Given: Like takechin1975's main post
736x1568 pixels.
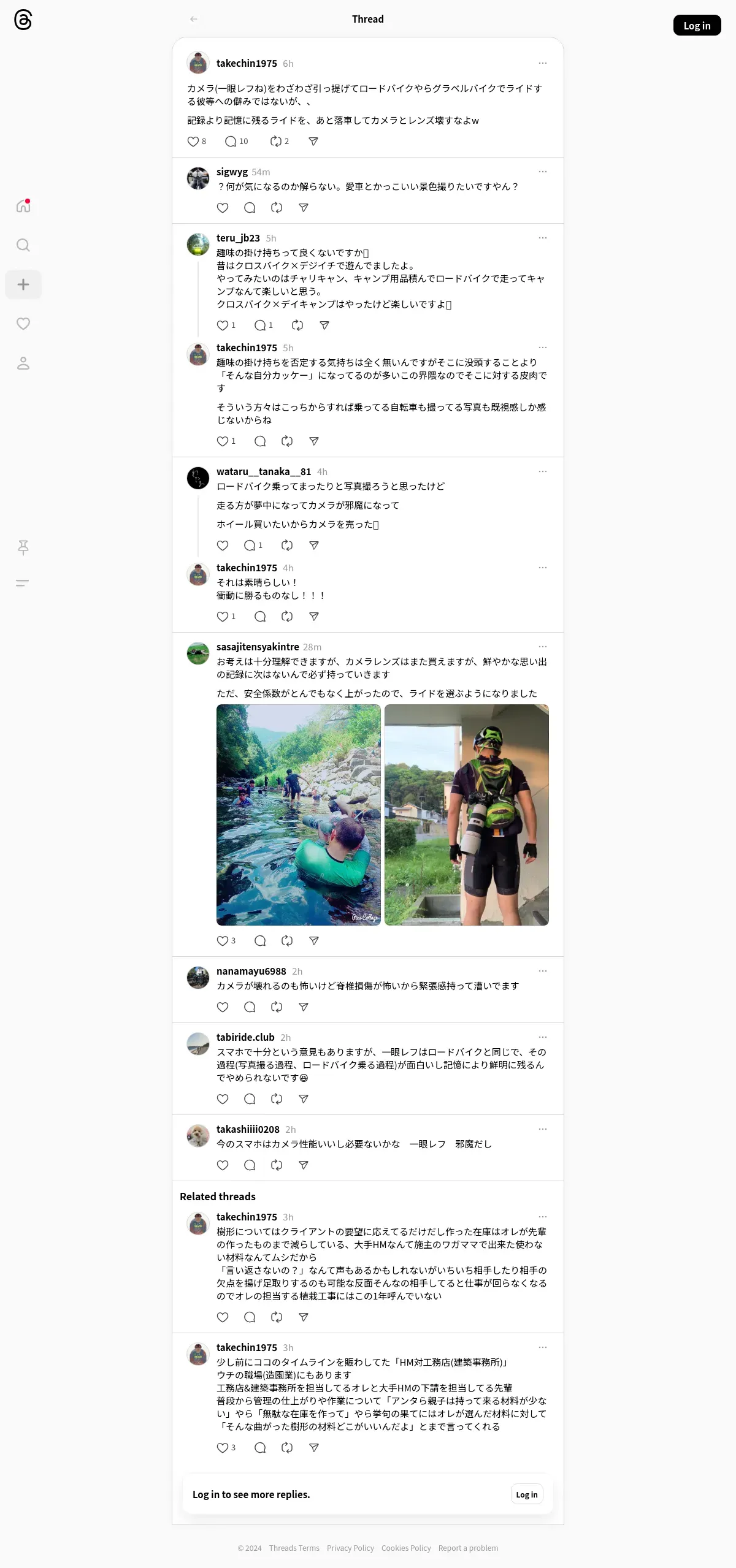Looking at the screenshot, I should [196, 142].
